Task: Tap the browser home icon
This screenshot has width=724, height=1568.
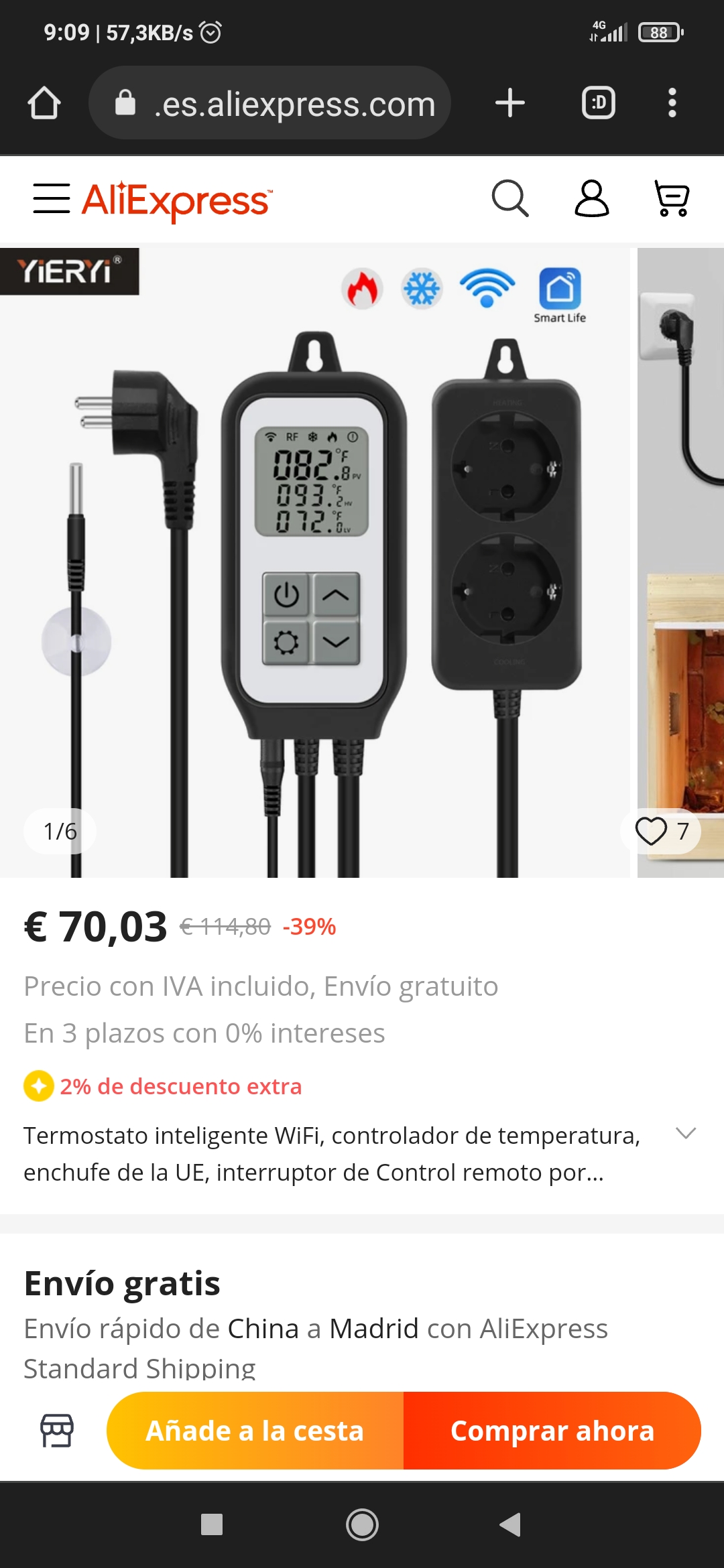Action: pos(43,103)
